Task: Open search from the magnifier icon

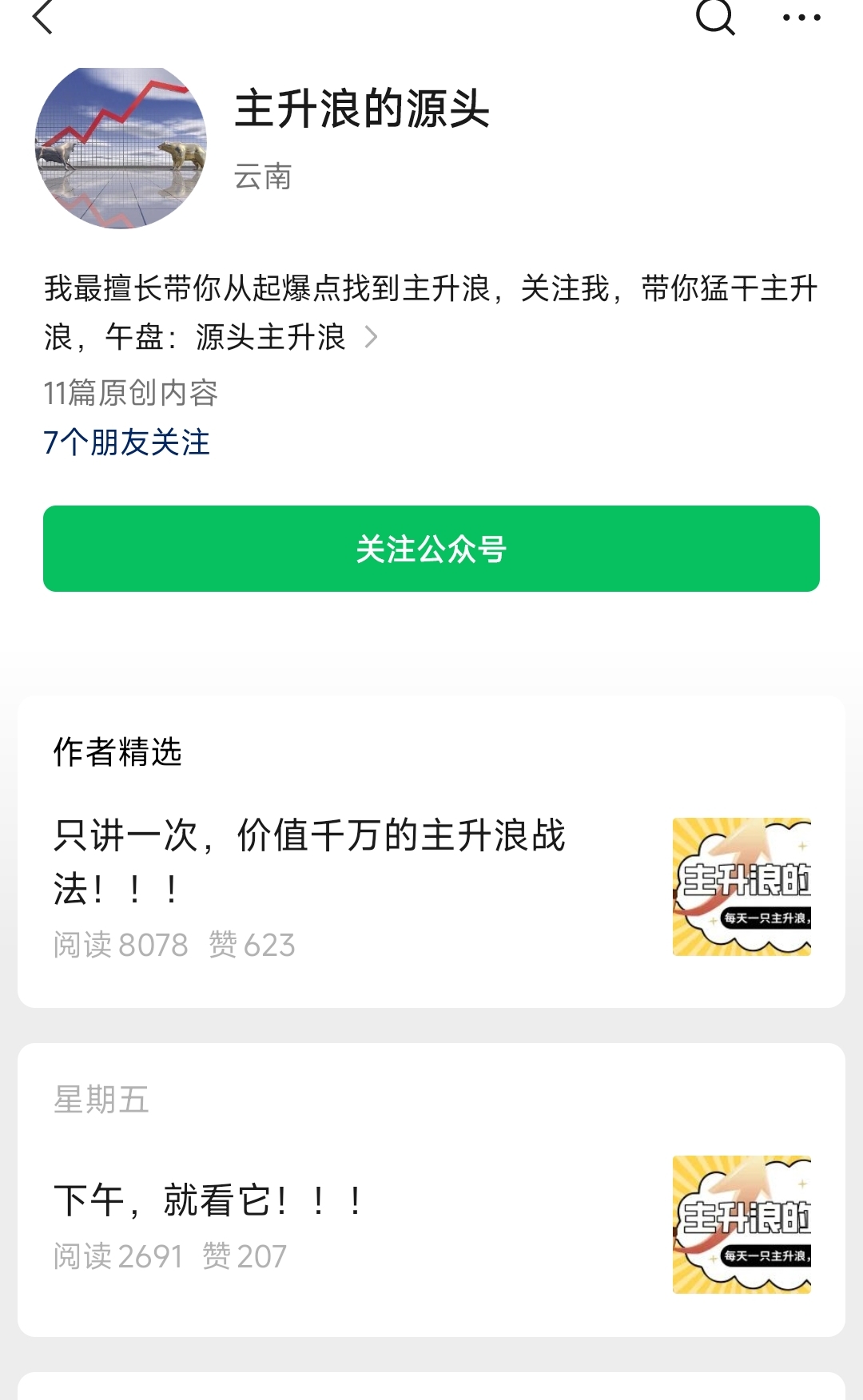Action: [x=714, y=18]
